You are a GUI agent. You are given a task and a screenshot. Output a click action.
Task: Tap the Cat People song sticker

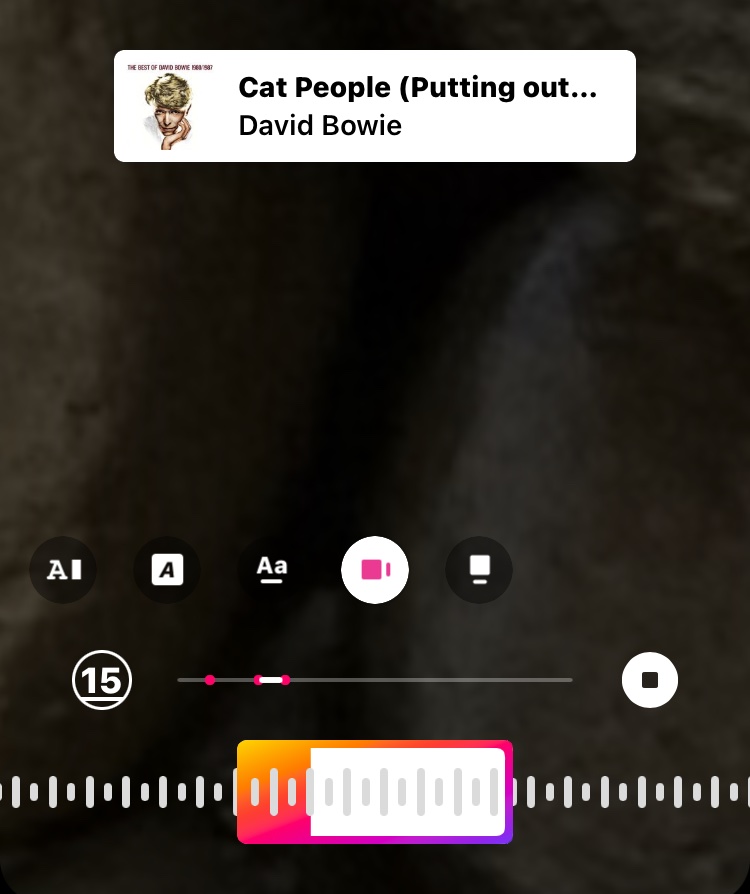375,106
